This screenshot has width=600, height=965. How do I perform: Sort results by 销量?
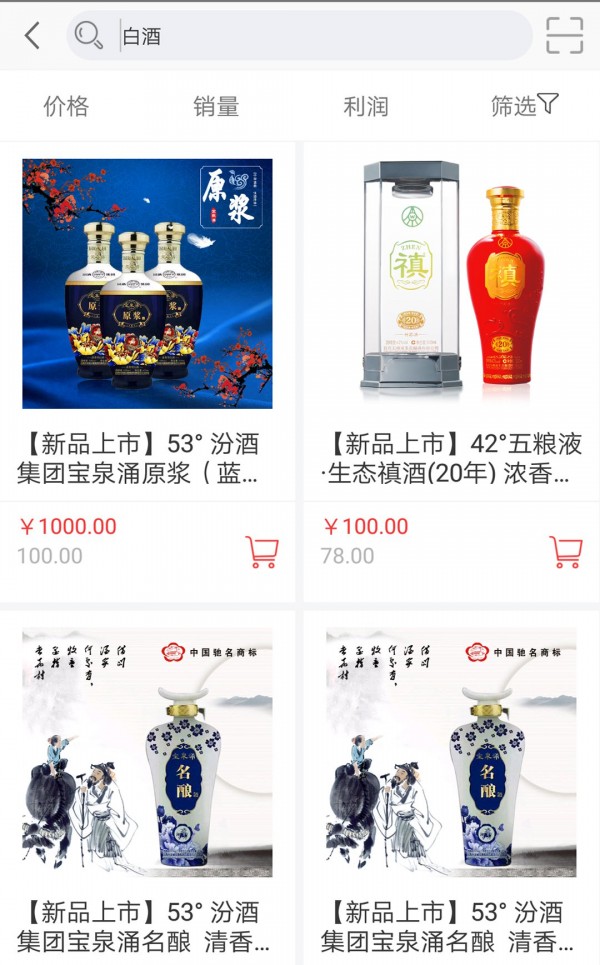(x=216, y=106)
